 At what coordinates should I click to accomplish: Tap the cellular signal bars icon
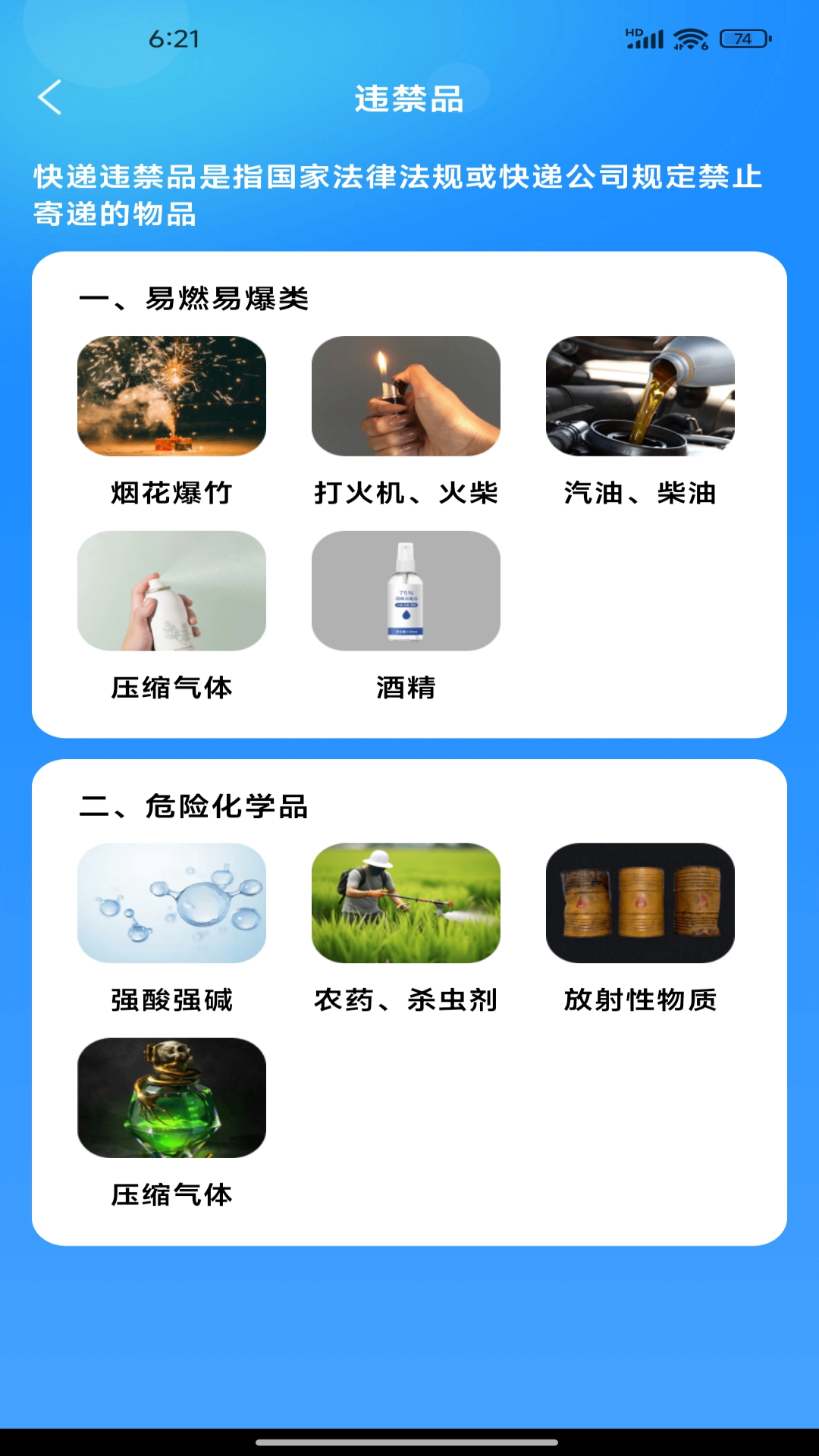click(649, 40)
